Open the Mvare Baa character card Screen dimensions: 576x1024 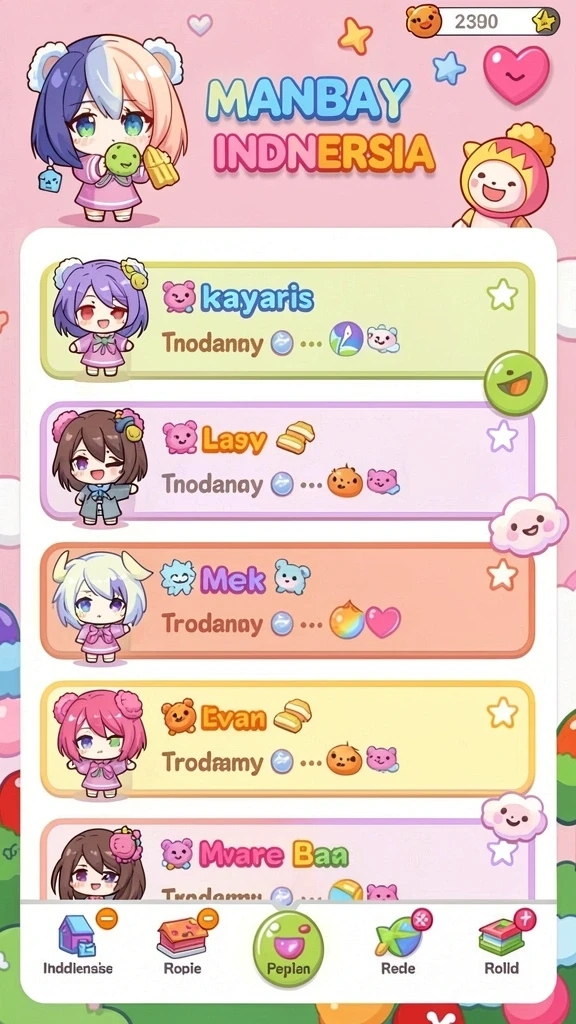(287, 859)
